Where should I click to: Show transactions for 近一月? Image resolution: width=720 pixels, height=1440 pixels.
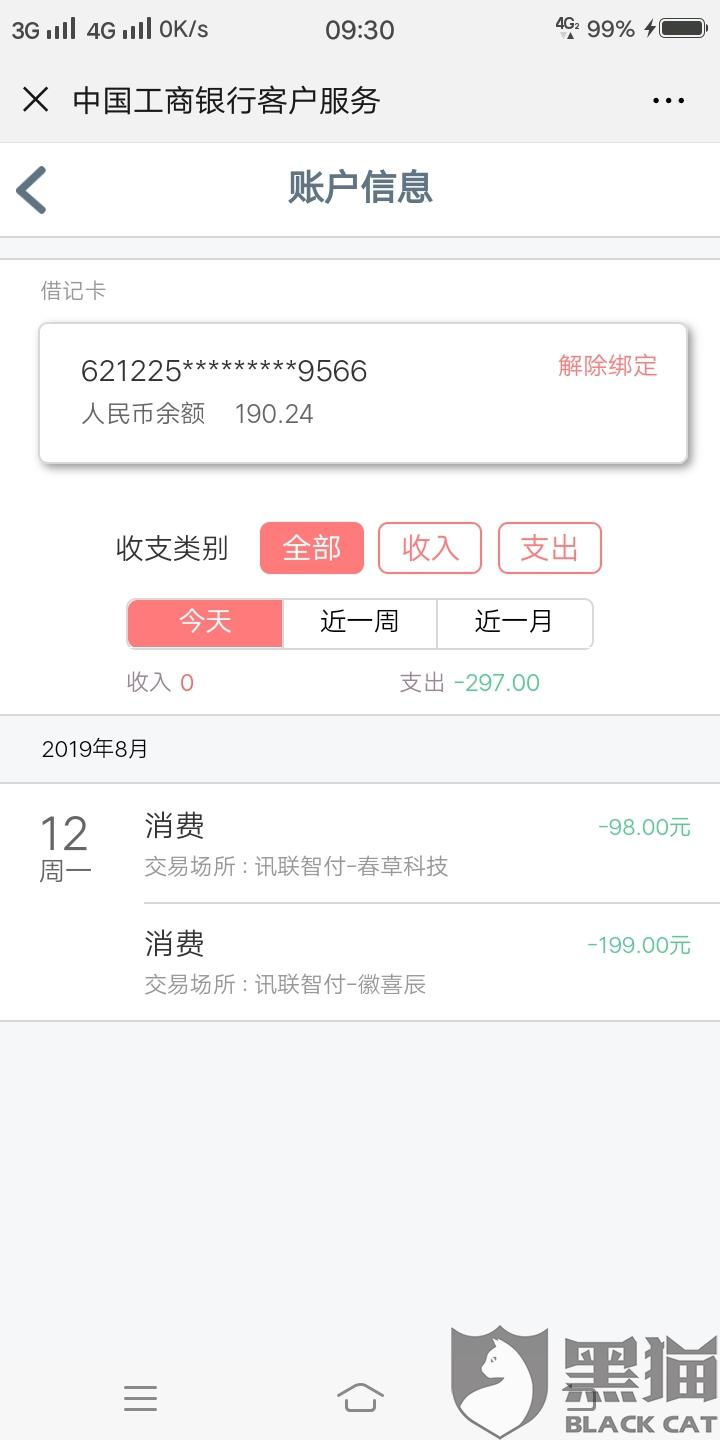(514, 623)
